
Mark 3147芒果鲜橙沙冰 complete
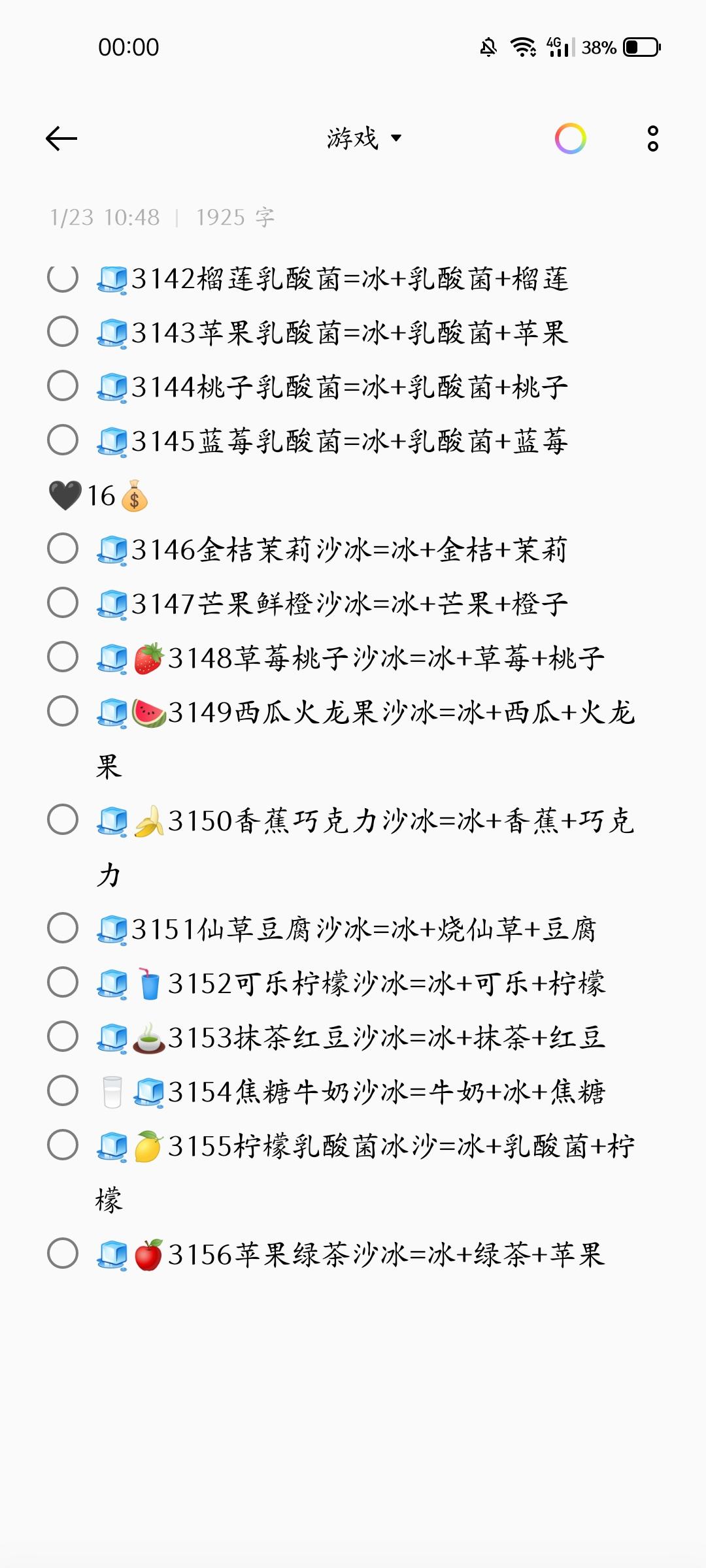point(63,602)
